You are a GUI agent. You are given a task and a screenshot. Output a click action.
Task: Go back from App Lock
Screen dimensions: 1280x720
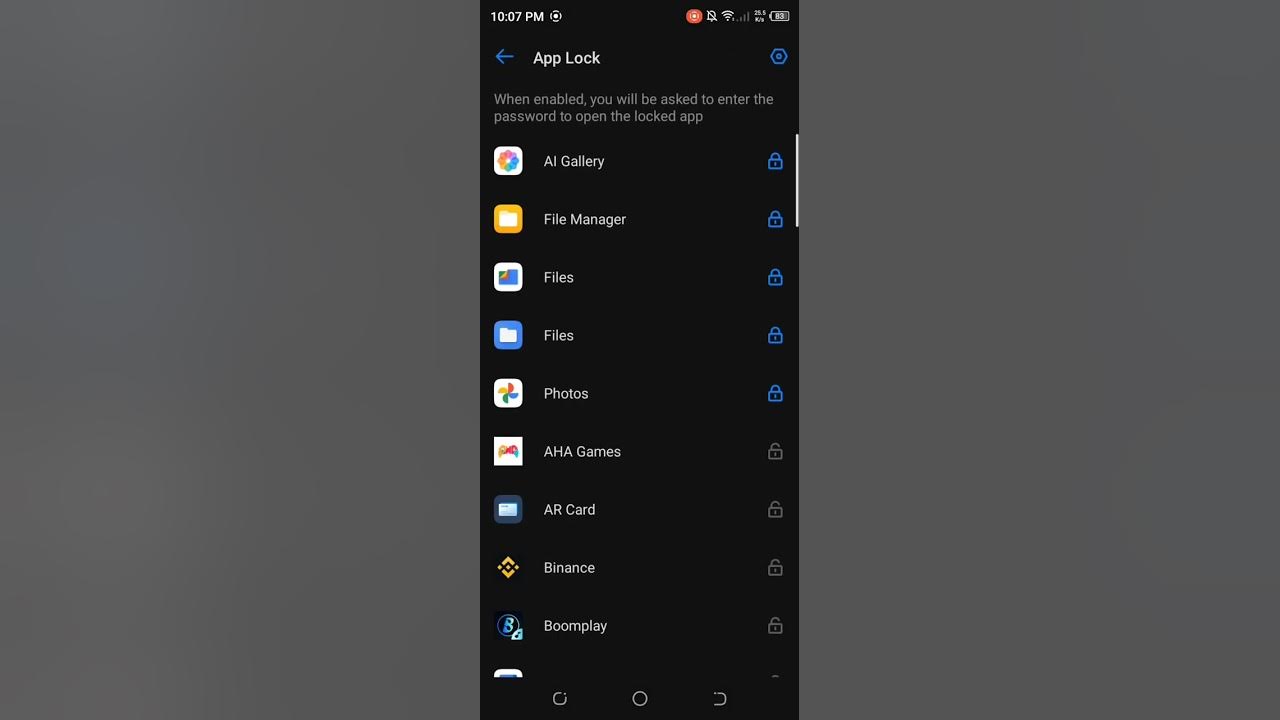click(x=504, y=57)
